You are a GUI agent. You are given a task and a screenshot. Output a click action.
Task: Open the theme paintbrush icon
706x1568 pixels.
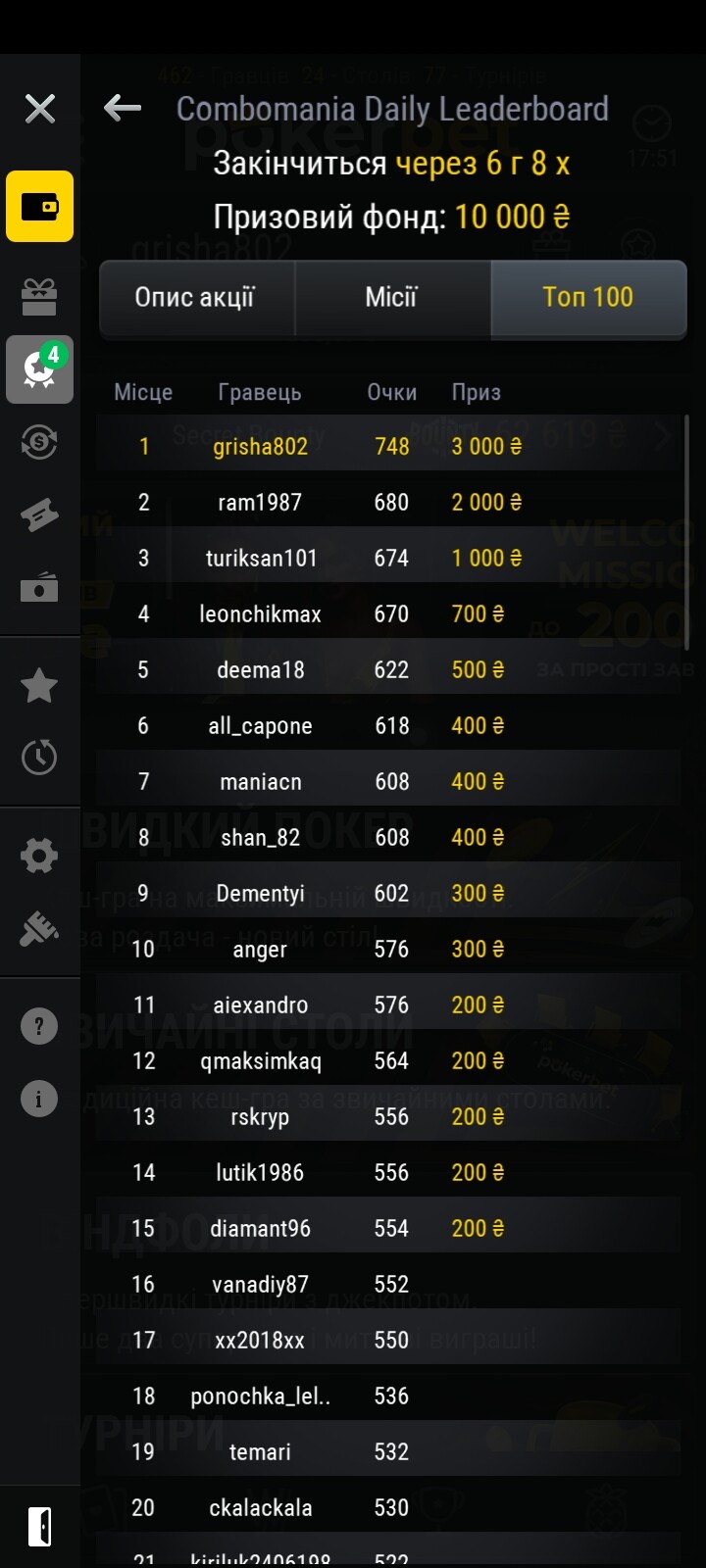(39, 928)
